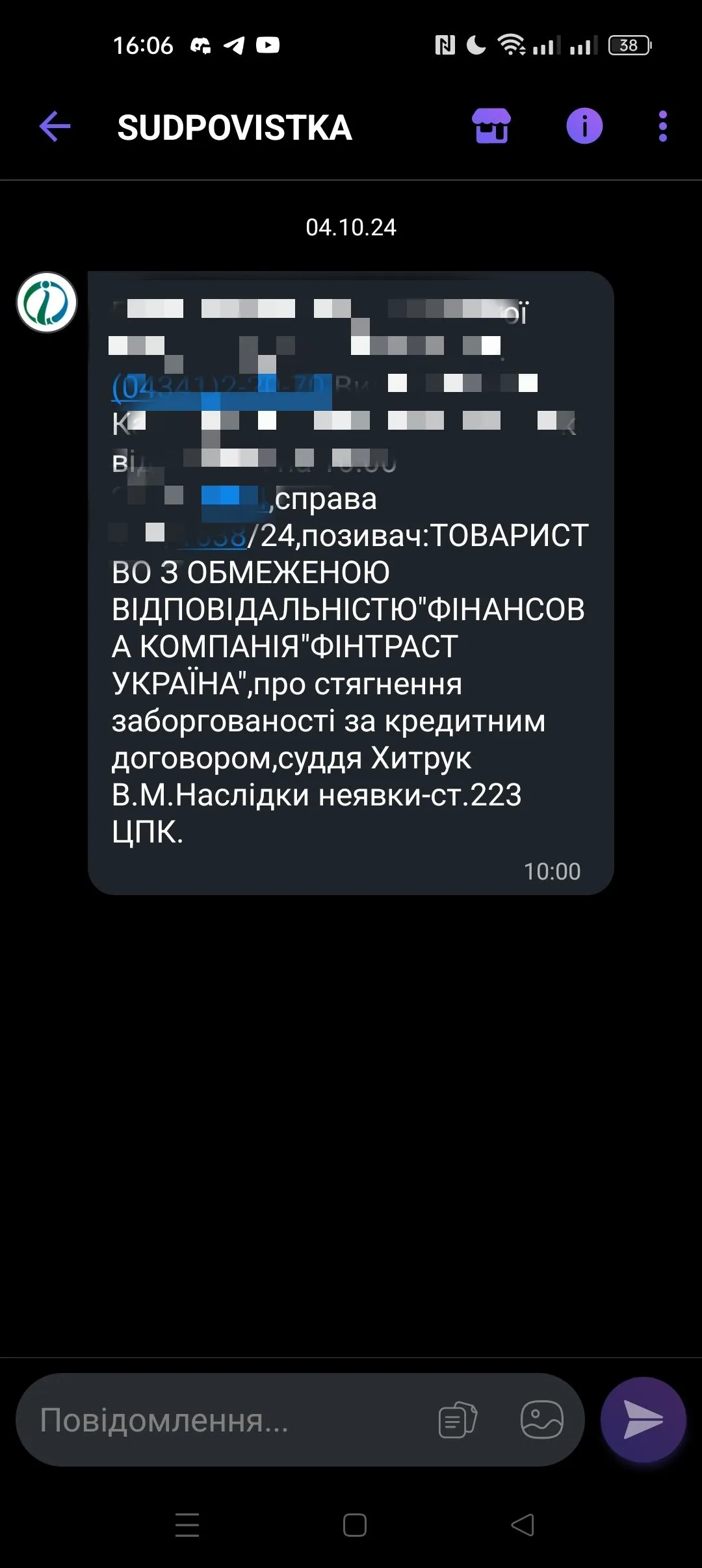Viewport: 702px width, 1568px height.
Task: Open the three-dot overflow menu
Action: [662, 126]
